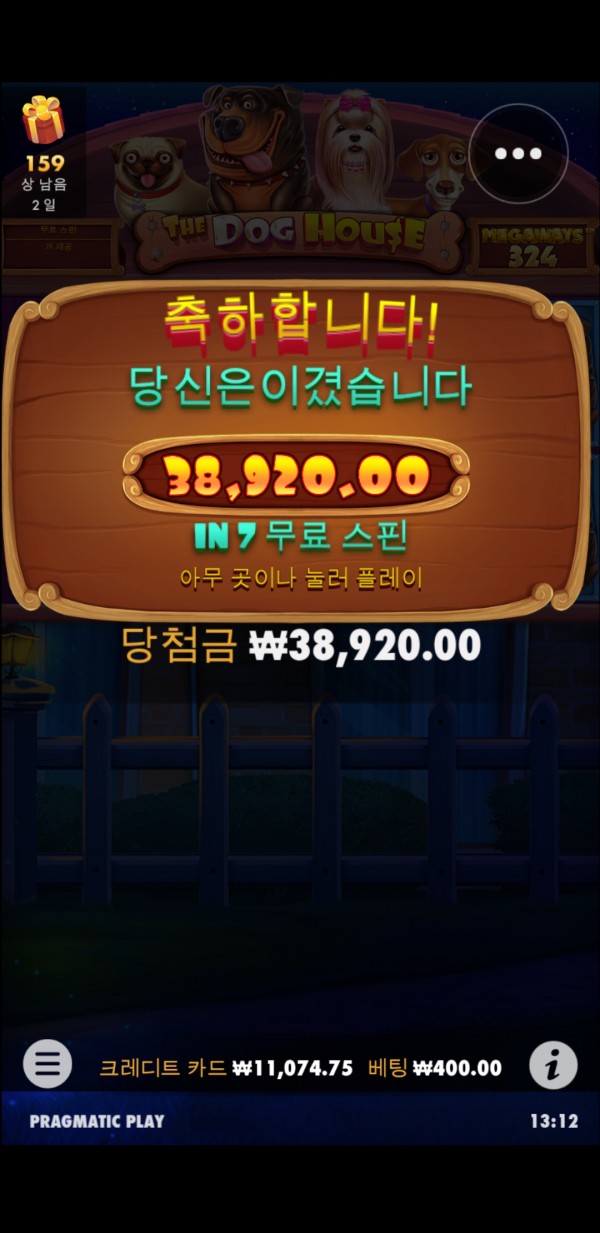600x1233 pixels.
Task: Open the three-dots overflow menu
Action: 518,154
